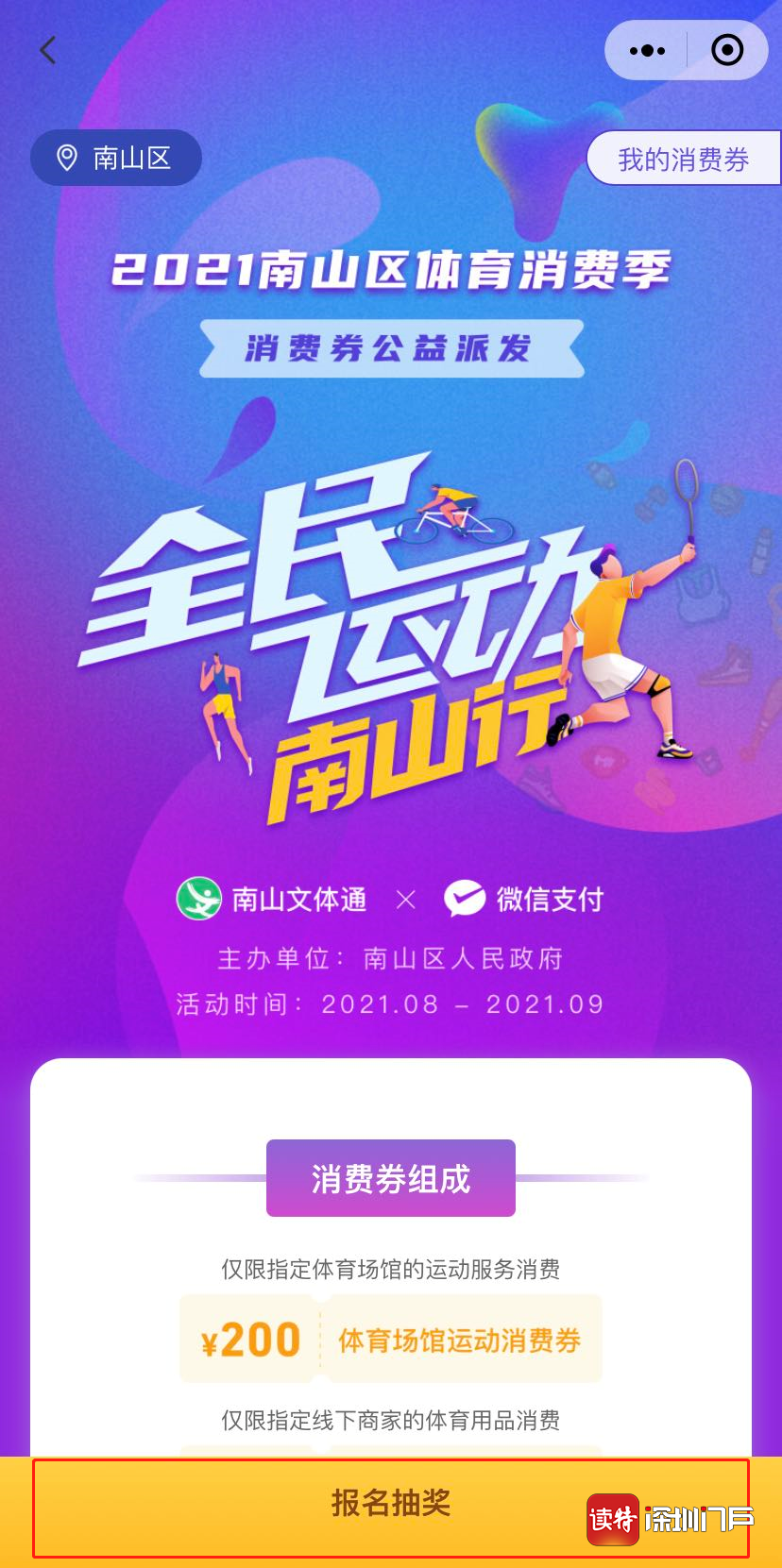The image size is (782, 1568).
Task: Go back using the top-left arrow
Action: 48,50
